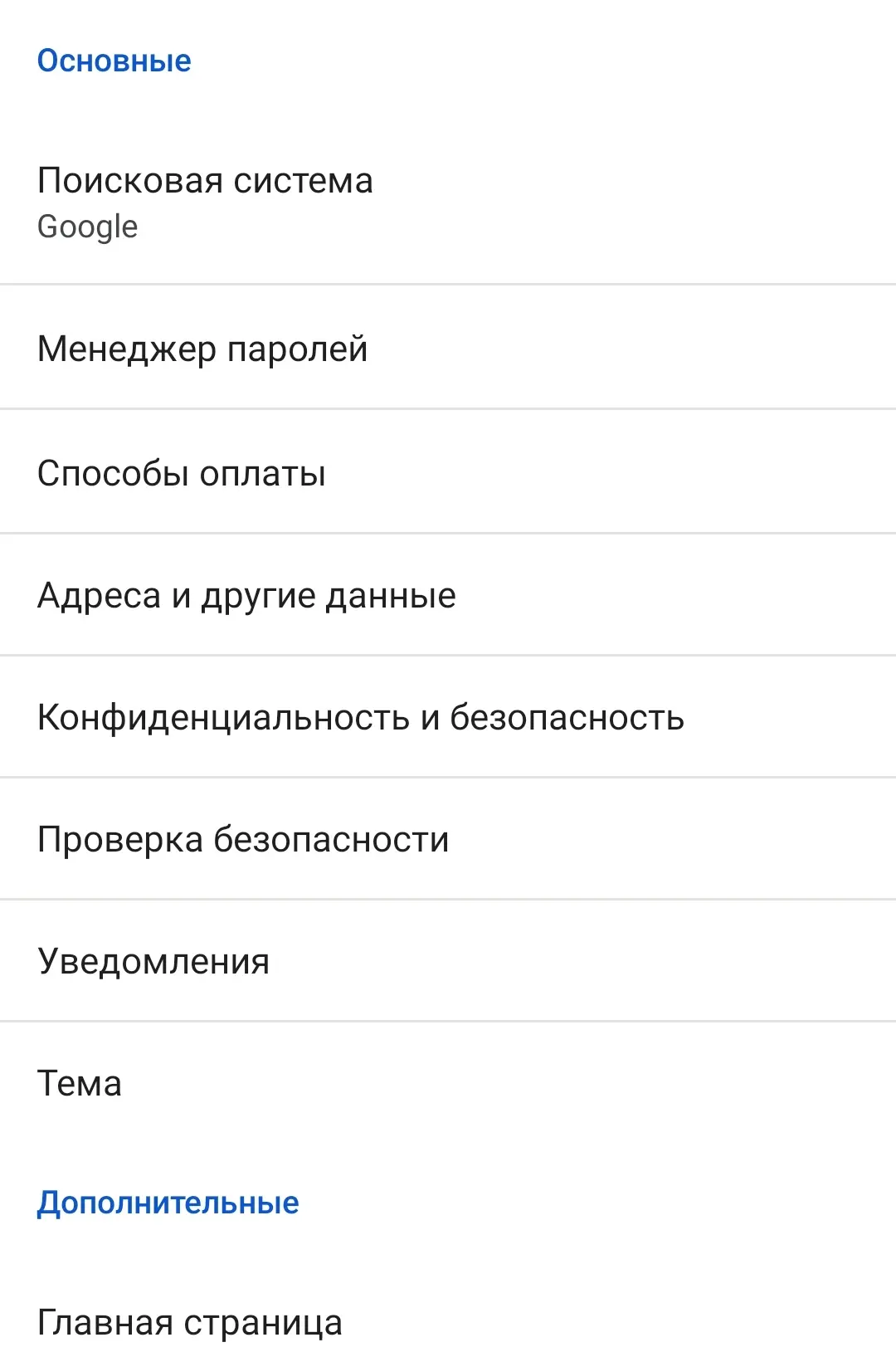Image resolution: width=896 pixels, height=1352 pixels.
Task: Choose the Тема option
Action: point(80,1083)
